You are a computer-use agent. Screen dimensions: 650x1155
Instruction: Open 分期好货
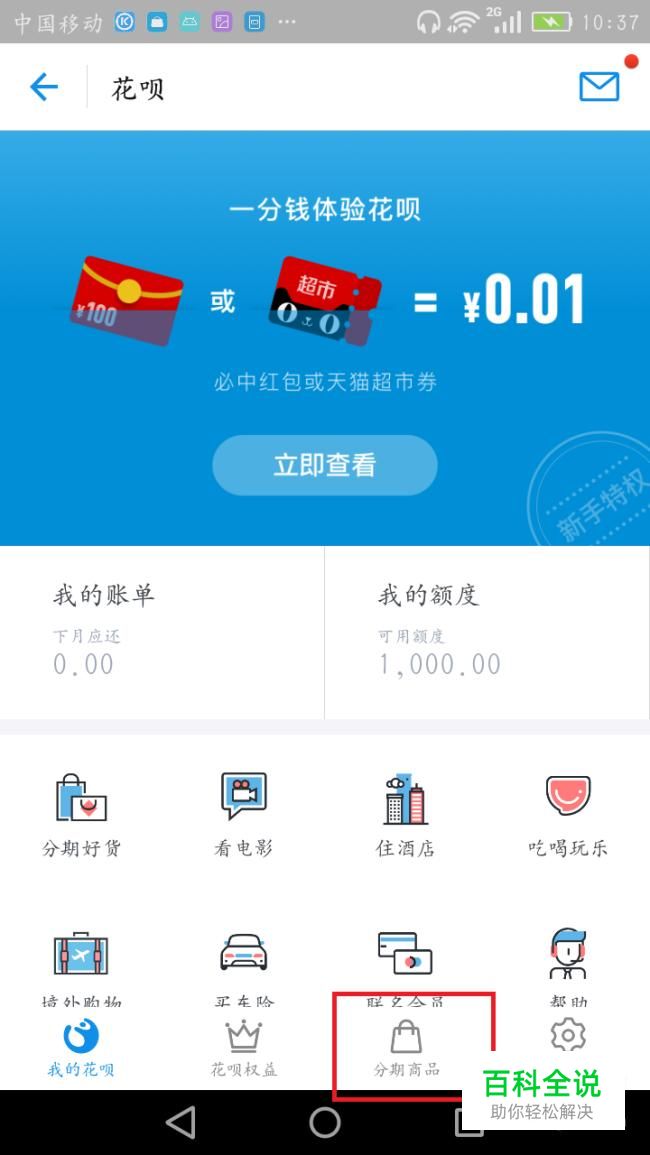(x=81, y=814)
